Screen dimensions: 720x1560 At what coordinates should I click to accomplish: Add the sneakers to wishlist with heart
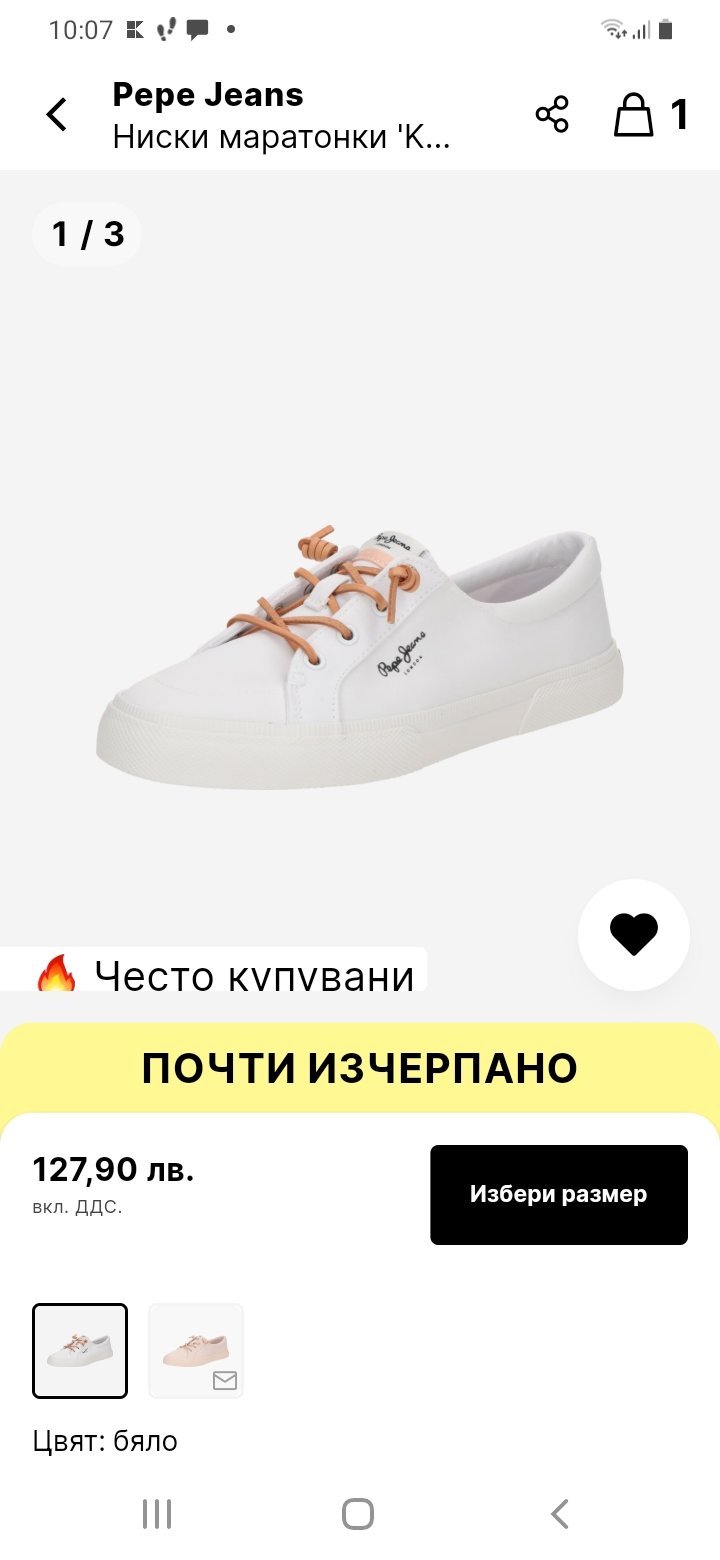tap(634, 934)
